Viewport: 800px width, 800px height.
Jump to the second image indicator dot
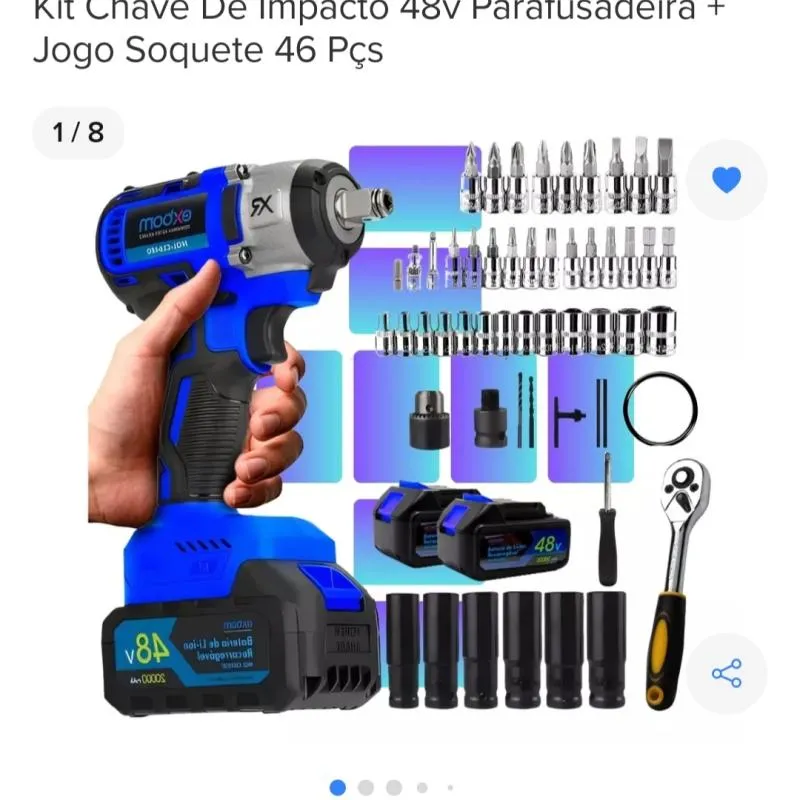pyautogui.click(x=366, y=787)
